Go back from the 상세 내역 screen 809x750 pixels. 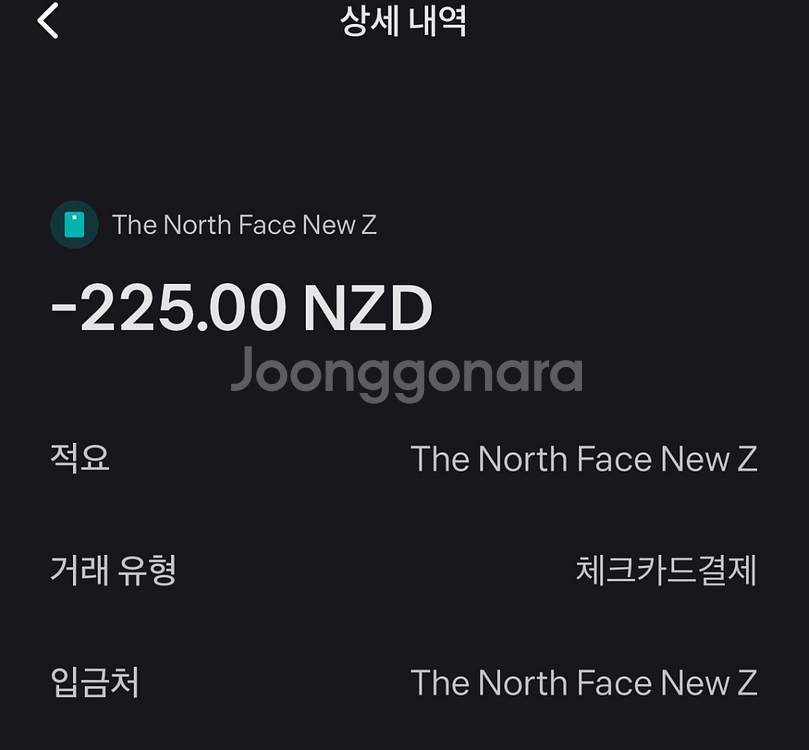[x=48, y=21]
